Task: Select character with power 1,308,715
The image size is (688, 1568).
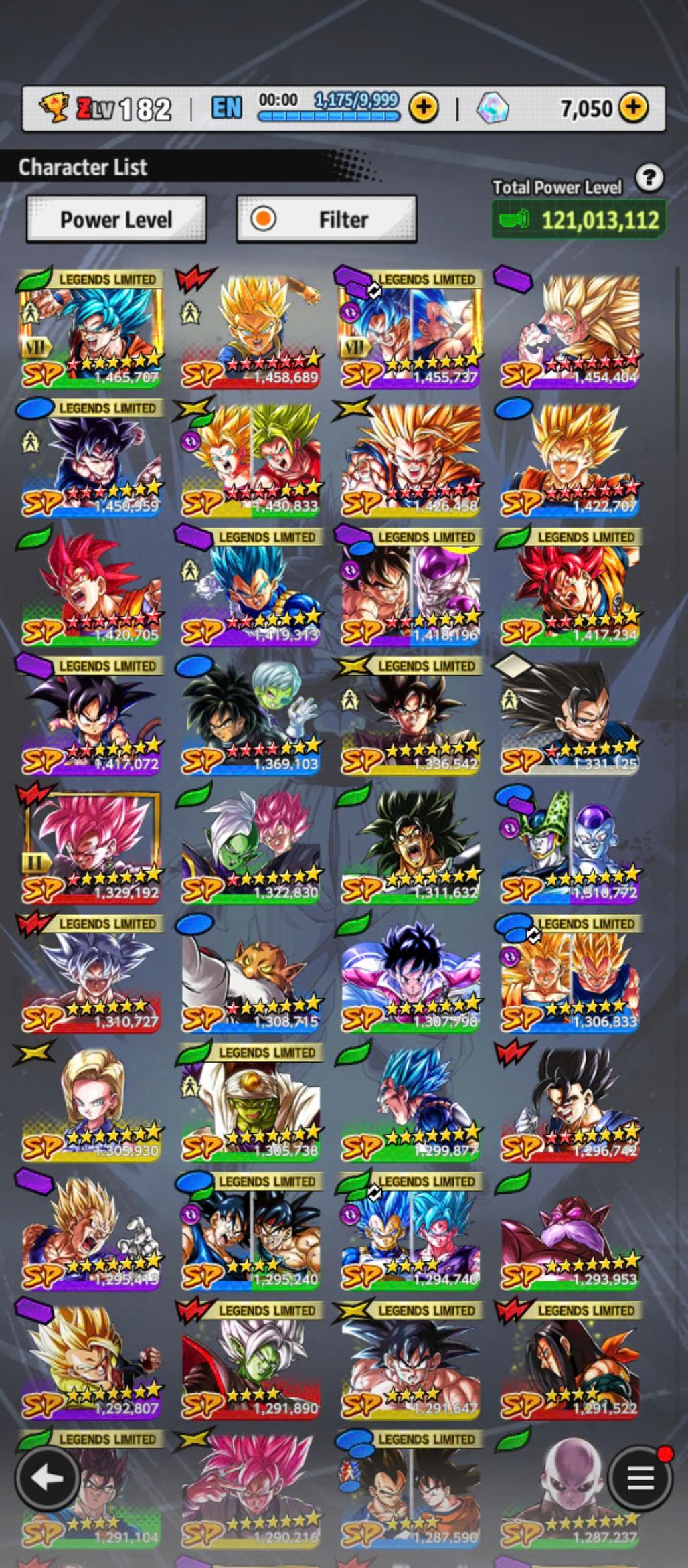Action: [x=250, y=973]
